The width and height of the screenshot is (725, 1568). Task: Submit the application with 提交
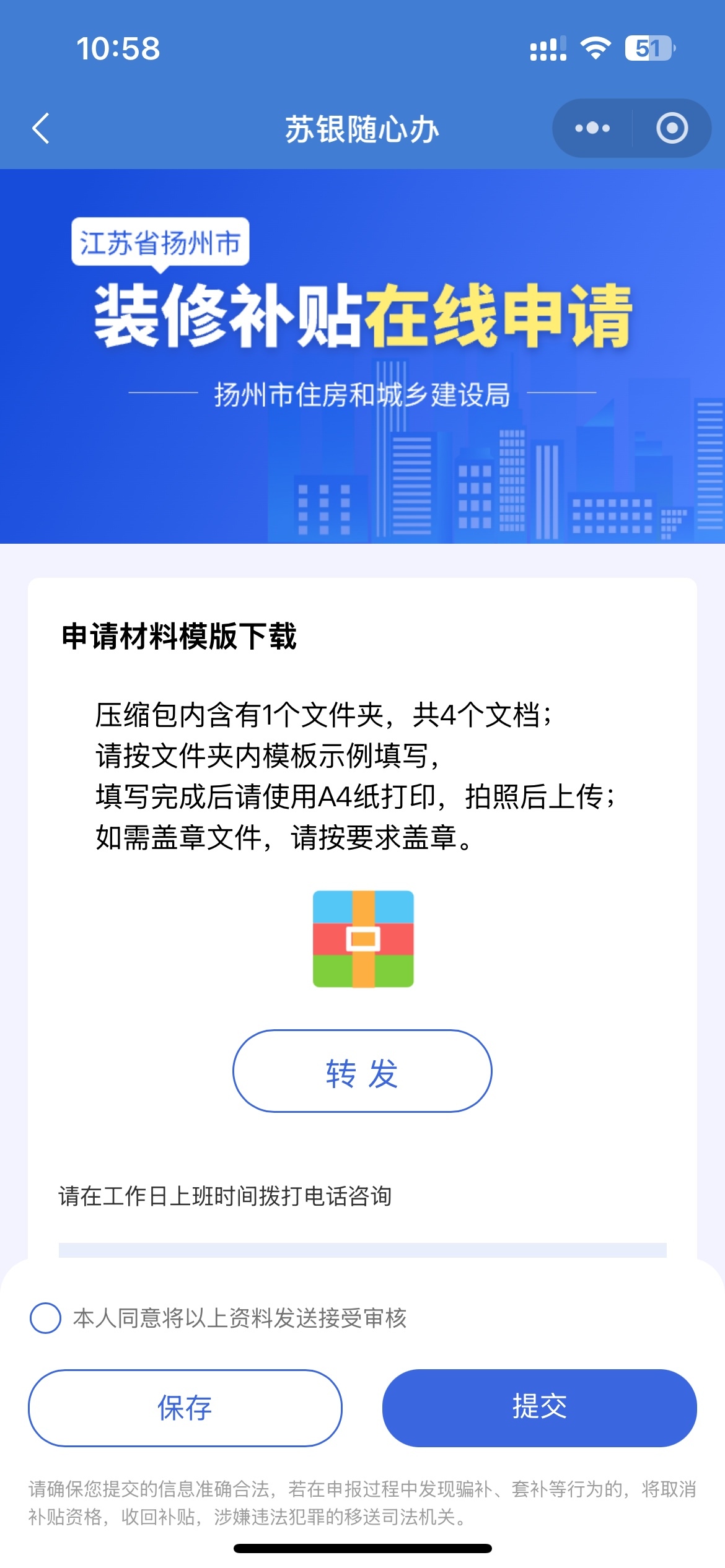click(x=539, y=1408)
